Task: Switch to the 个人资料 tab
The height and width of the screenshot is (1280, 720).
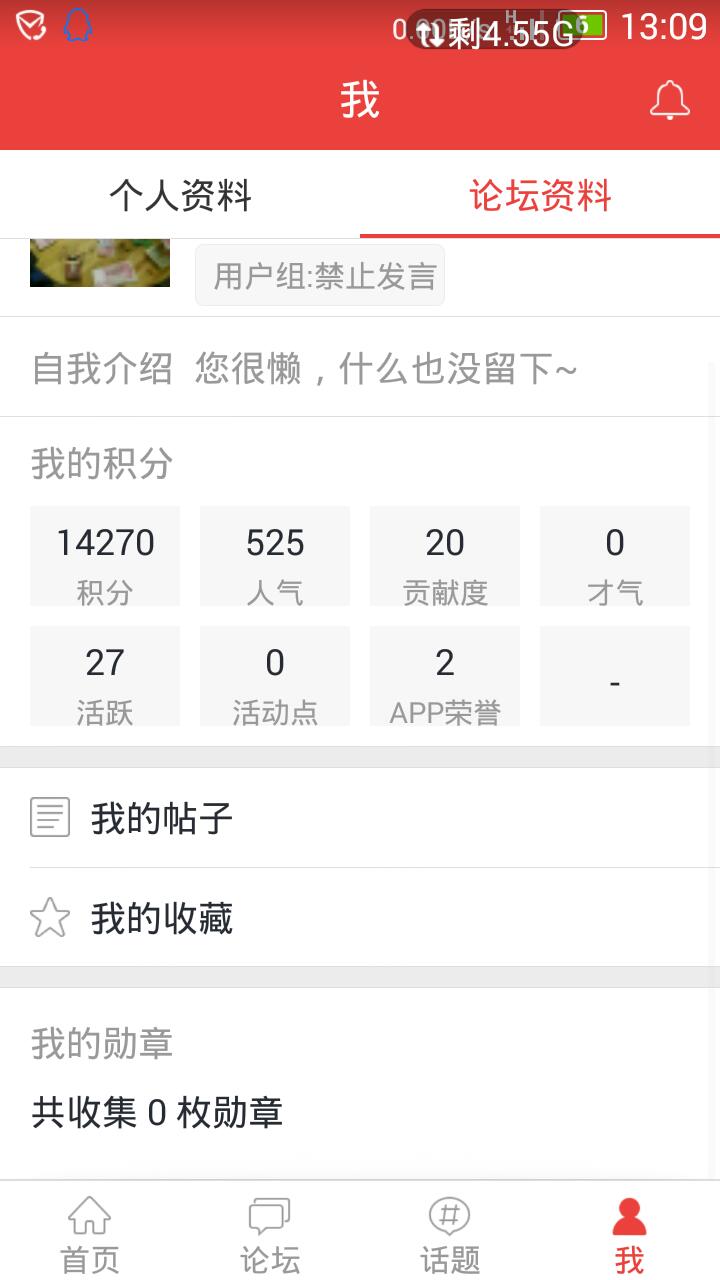Action: 180,195
